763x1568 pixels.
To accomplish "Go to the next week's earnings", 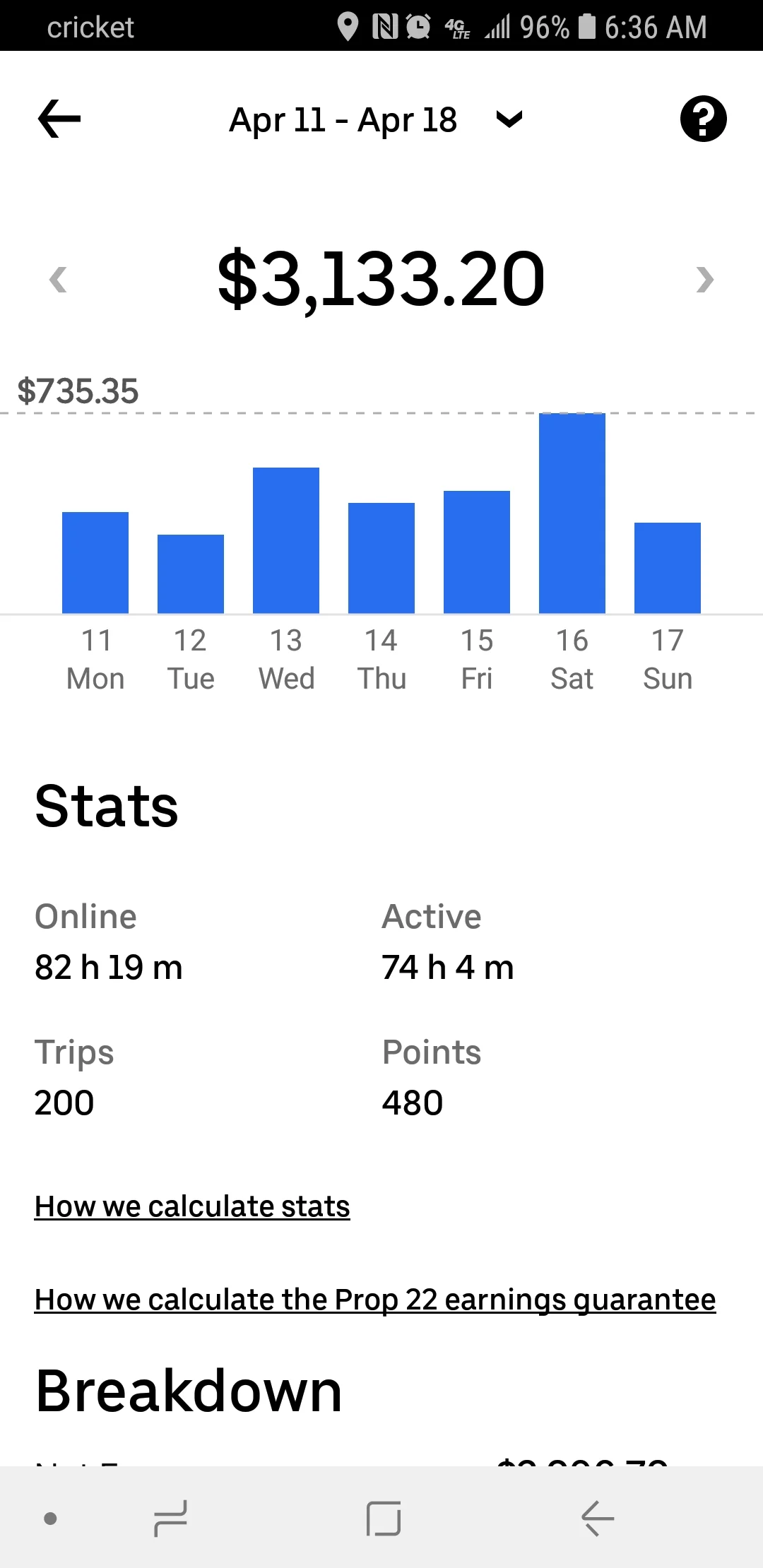I will [704, 280].
